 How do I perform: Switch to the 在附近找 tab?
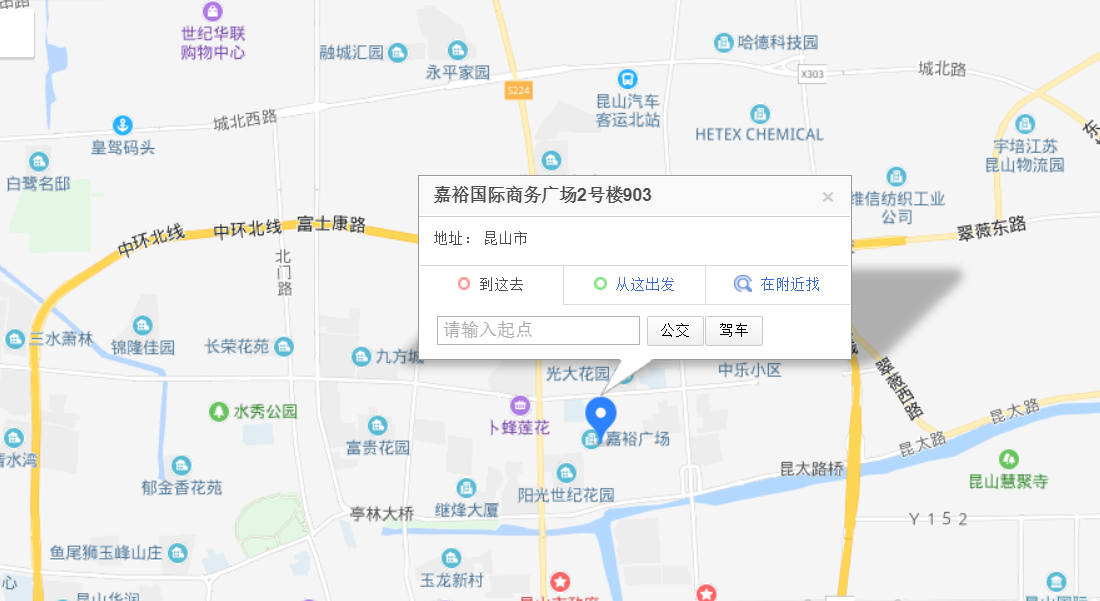click(778, 284)
